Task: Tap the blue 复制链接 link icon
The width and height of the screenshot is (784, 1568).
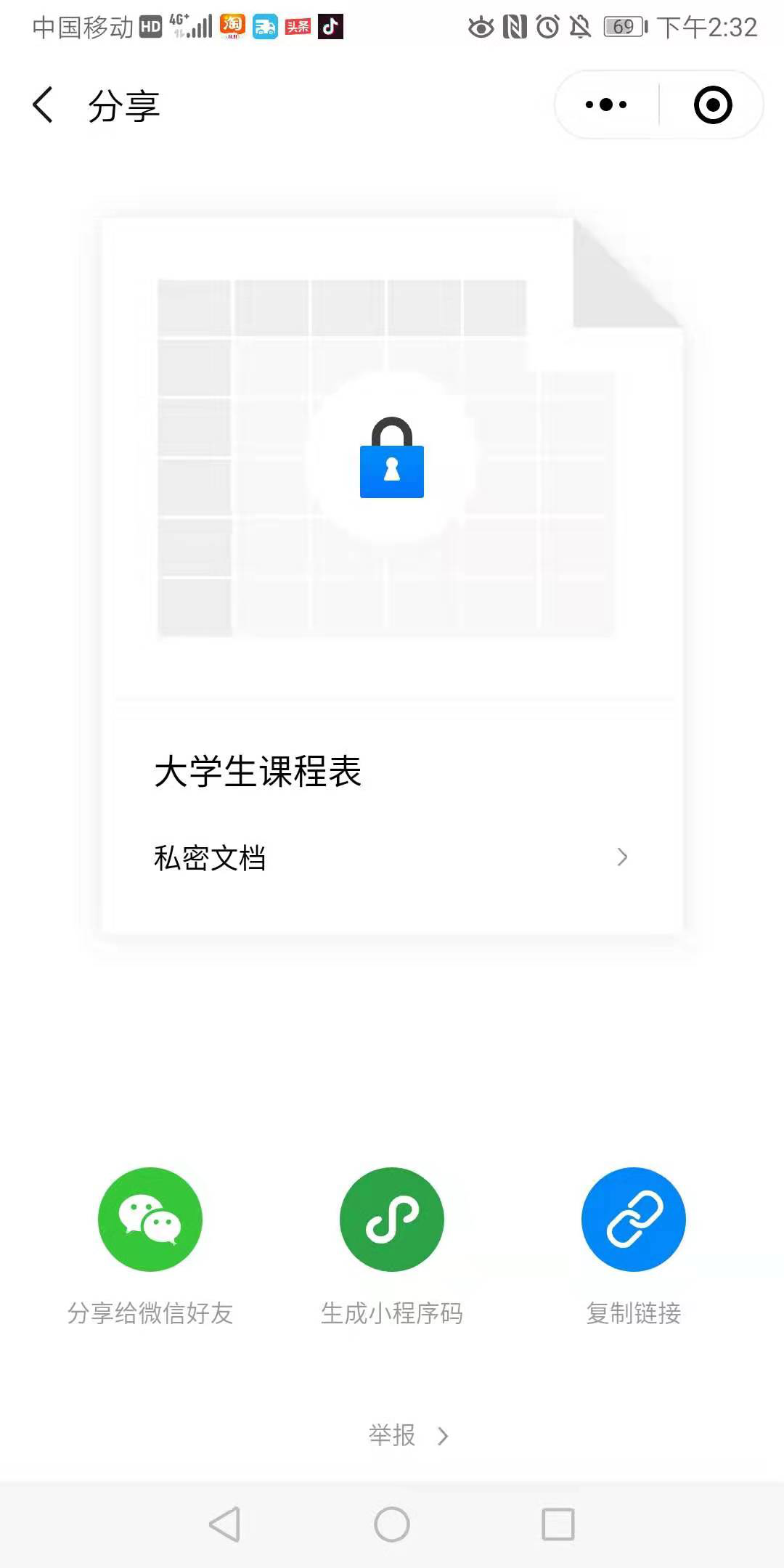Action: pyautogui.click(x=633, y=1220)
